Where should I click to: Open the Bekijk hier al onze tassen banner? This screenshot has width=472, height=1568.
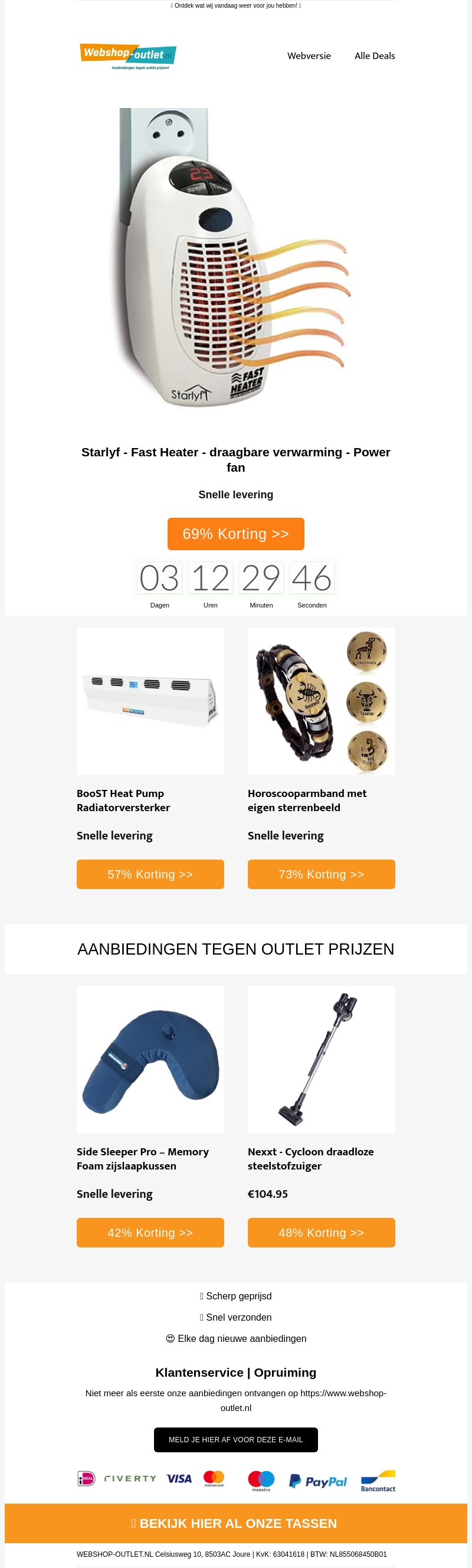click(235, 1523)
